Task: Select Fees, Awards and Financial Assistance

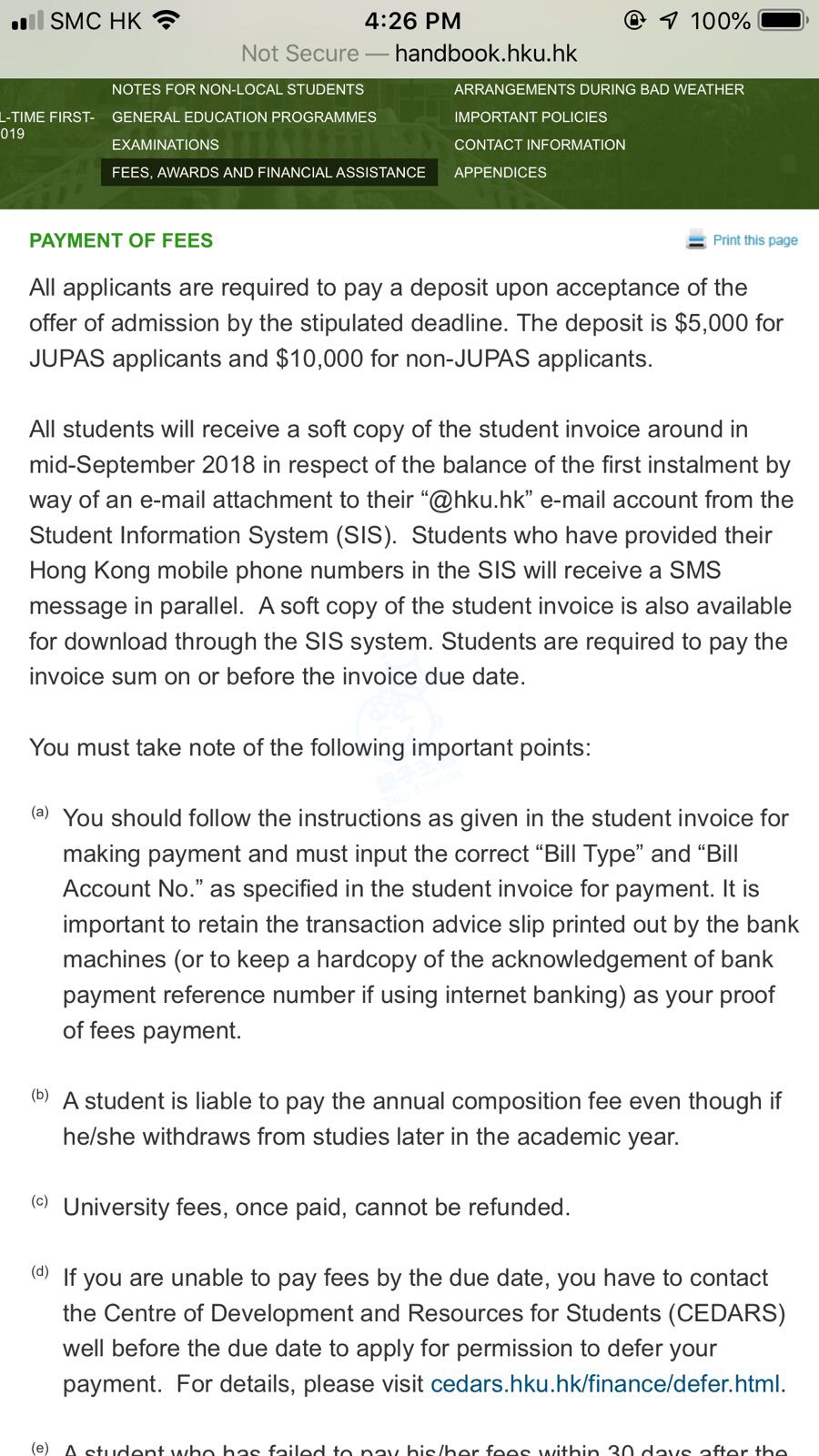Action: (x=268, y=172)
